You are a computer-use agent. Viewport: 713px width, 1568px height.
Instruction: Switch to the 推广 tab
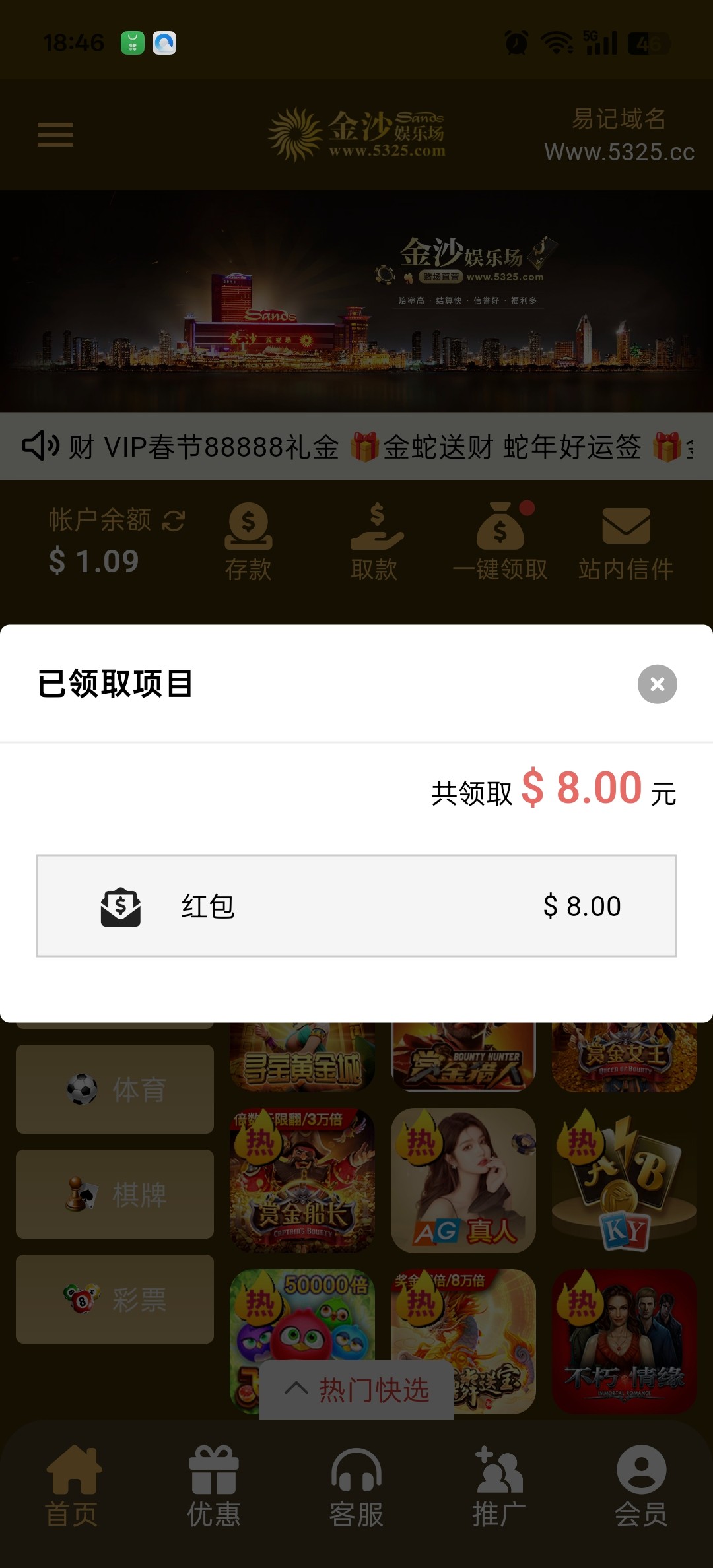coord(499,1486)
